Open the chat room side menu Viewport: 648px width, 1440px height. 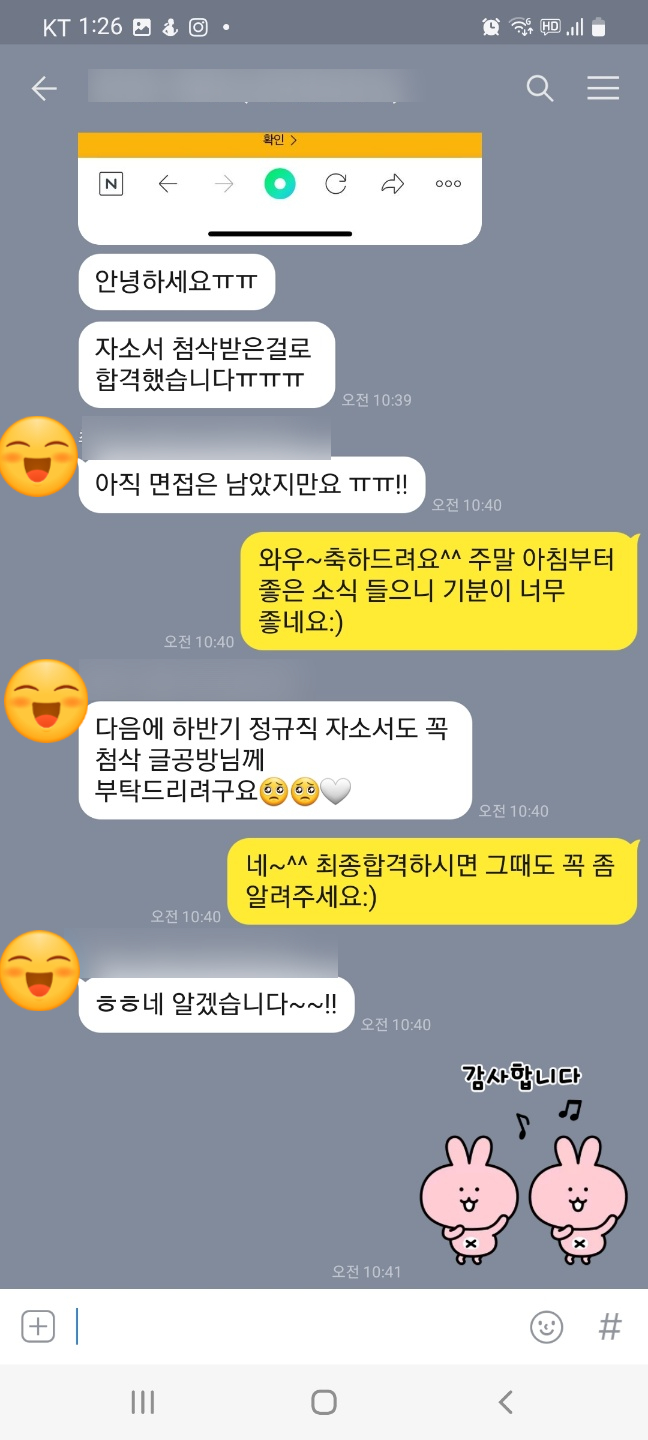[603, 89]
